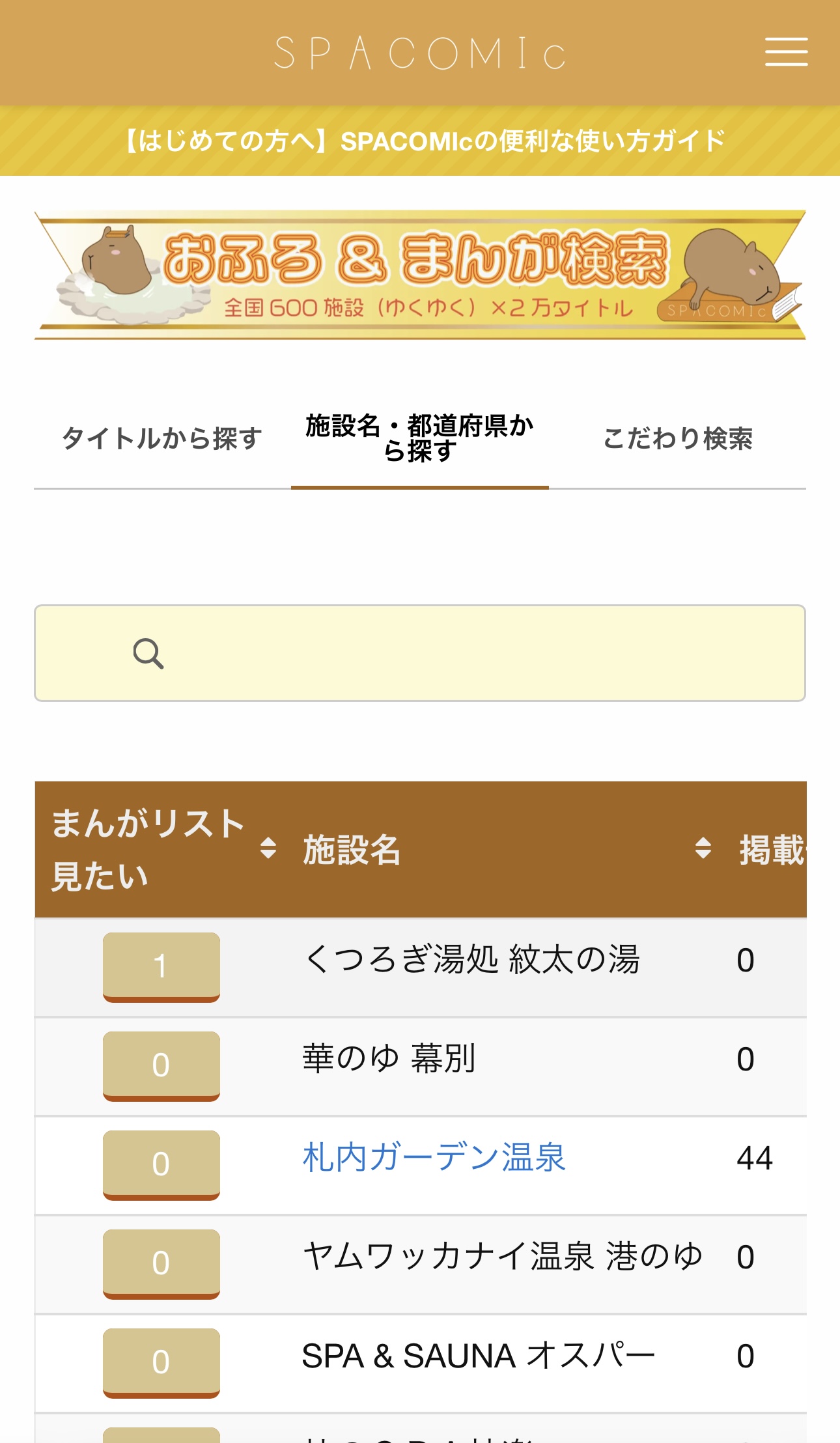The height and width of the screenshot is (1443, 840).
Task: Tap the vote button for 札内ガーデン温泉
Action: tap(161, 1165)
